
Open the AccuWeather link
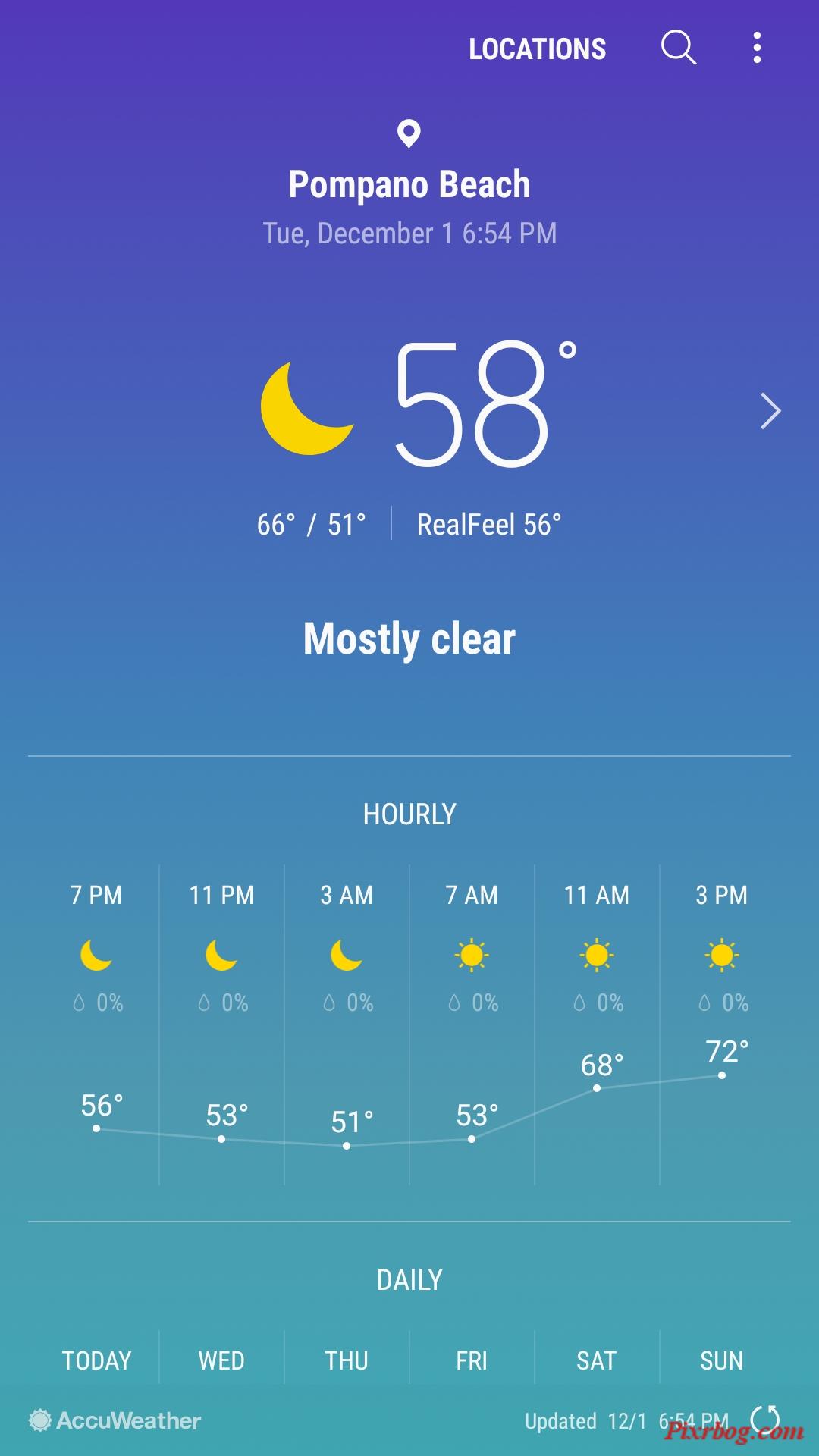(x=115, y=1420)
